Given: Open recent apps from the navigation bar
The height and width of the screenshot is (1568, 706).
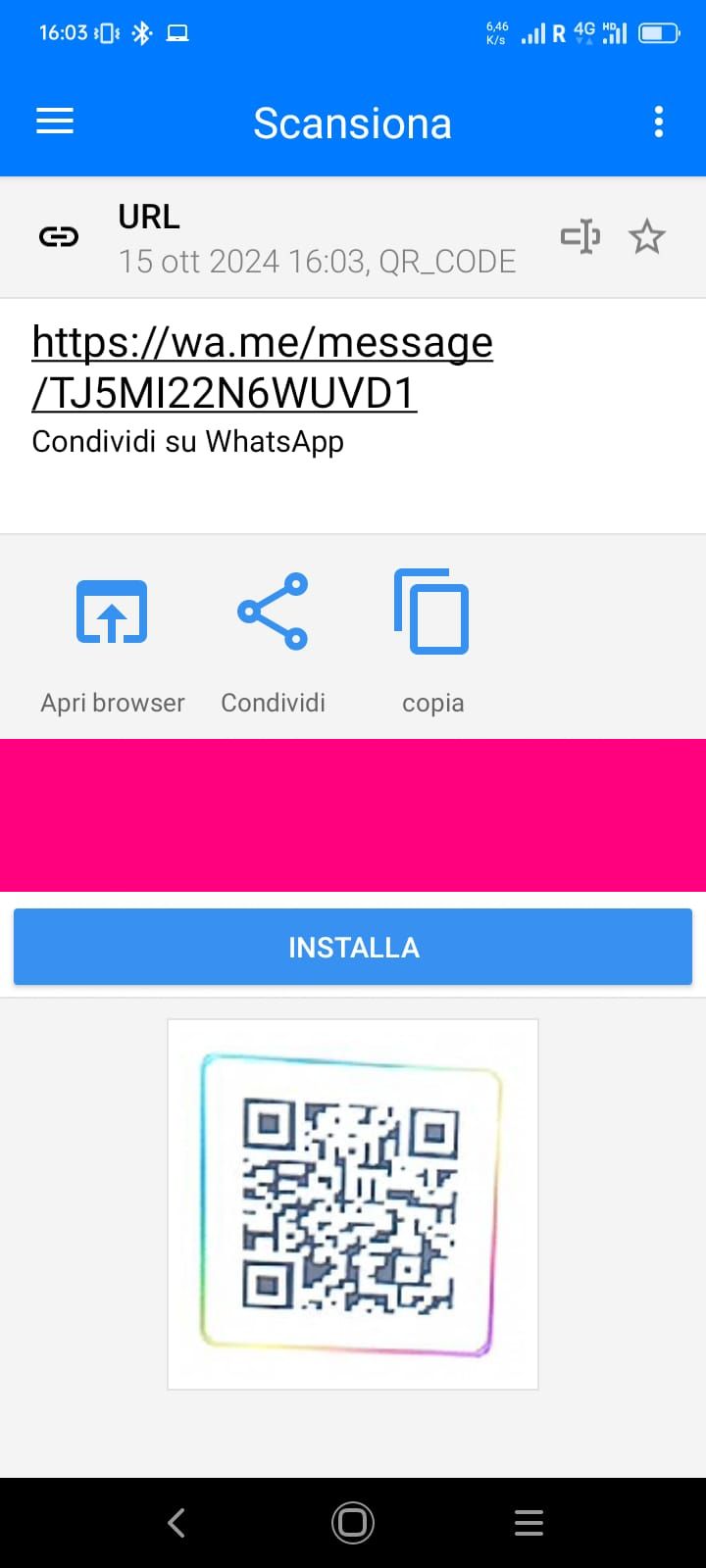Looking at the screenshot, I should click(x=529, y=1523).
